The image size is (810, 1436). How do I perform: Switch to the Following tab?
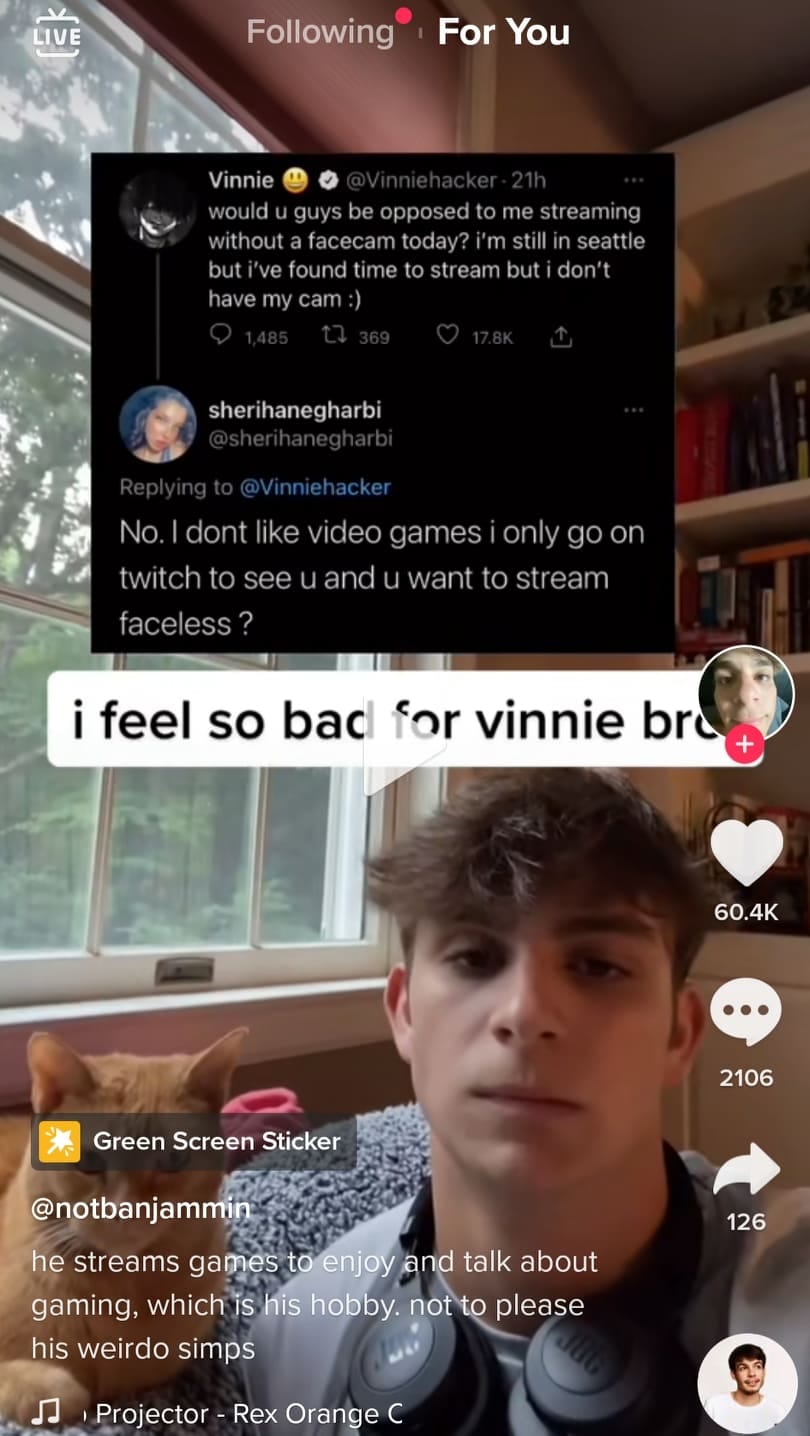click(x=320, y=32)
